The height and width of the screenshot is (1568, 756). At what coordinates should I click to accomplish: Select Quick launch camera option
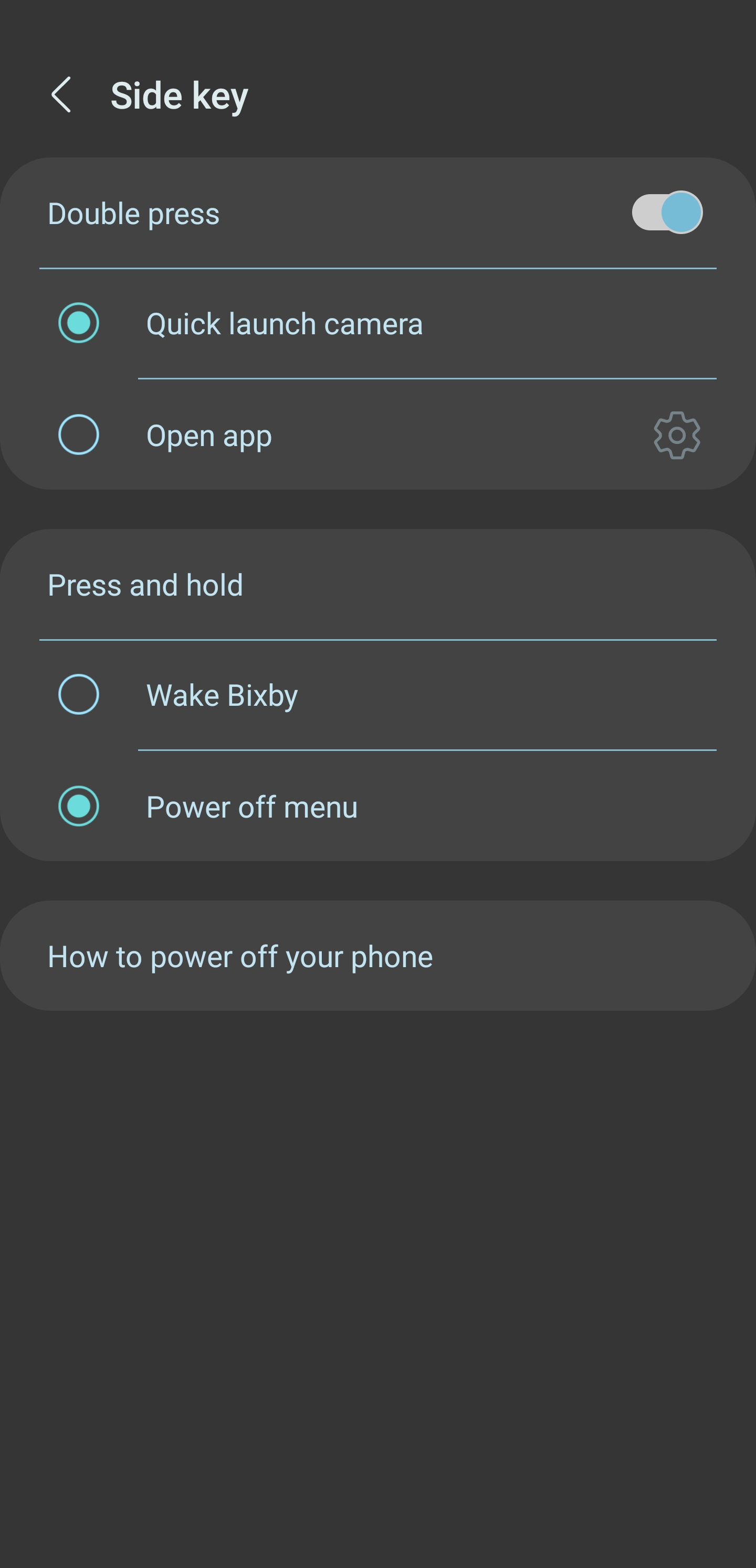pyautogui.click(x=79, y=323)
